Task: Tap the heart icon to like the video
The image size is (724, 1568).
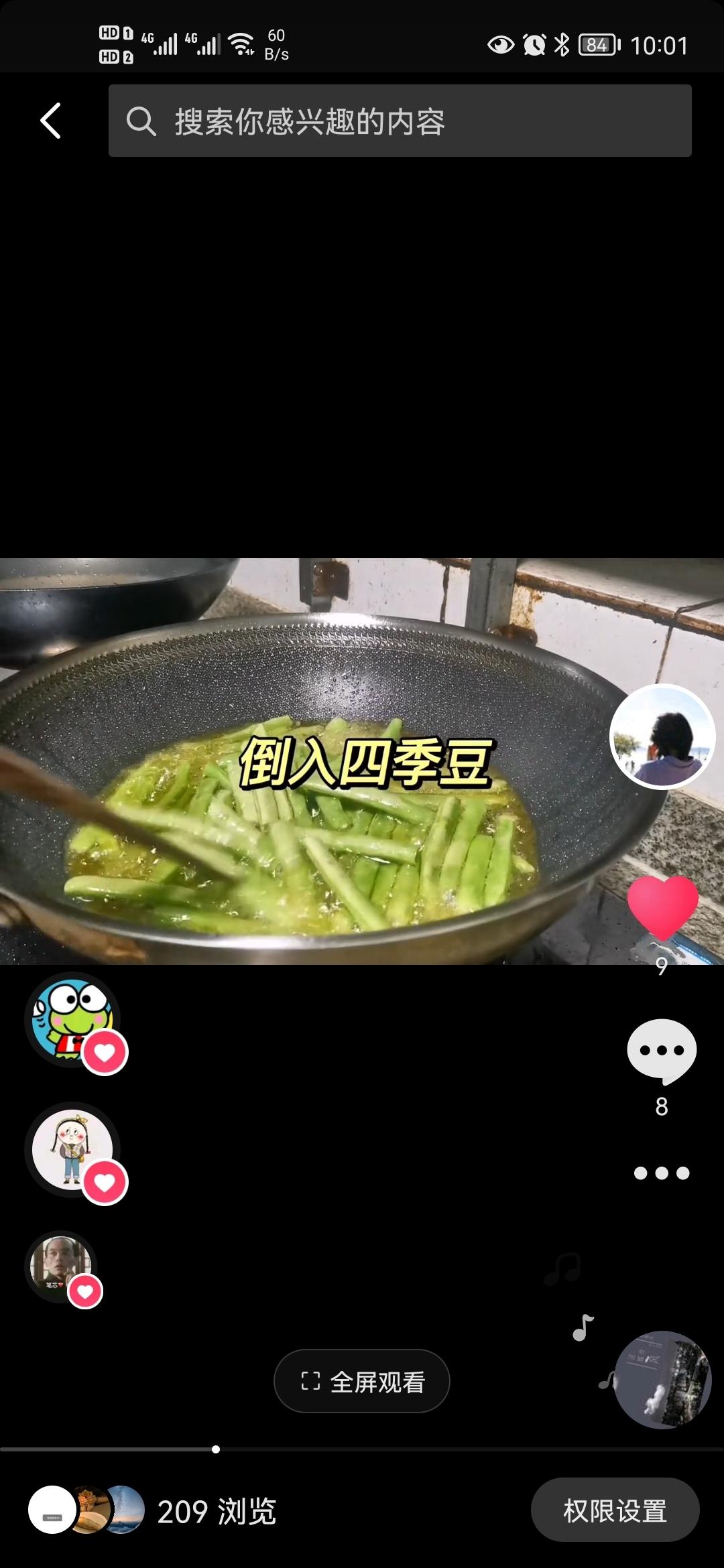Action: (x=662, y=905)
